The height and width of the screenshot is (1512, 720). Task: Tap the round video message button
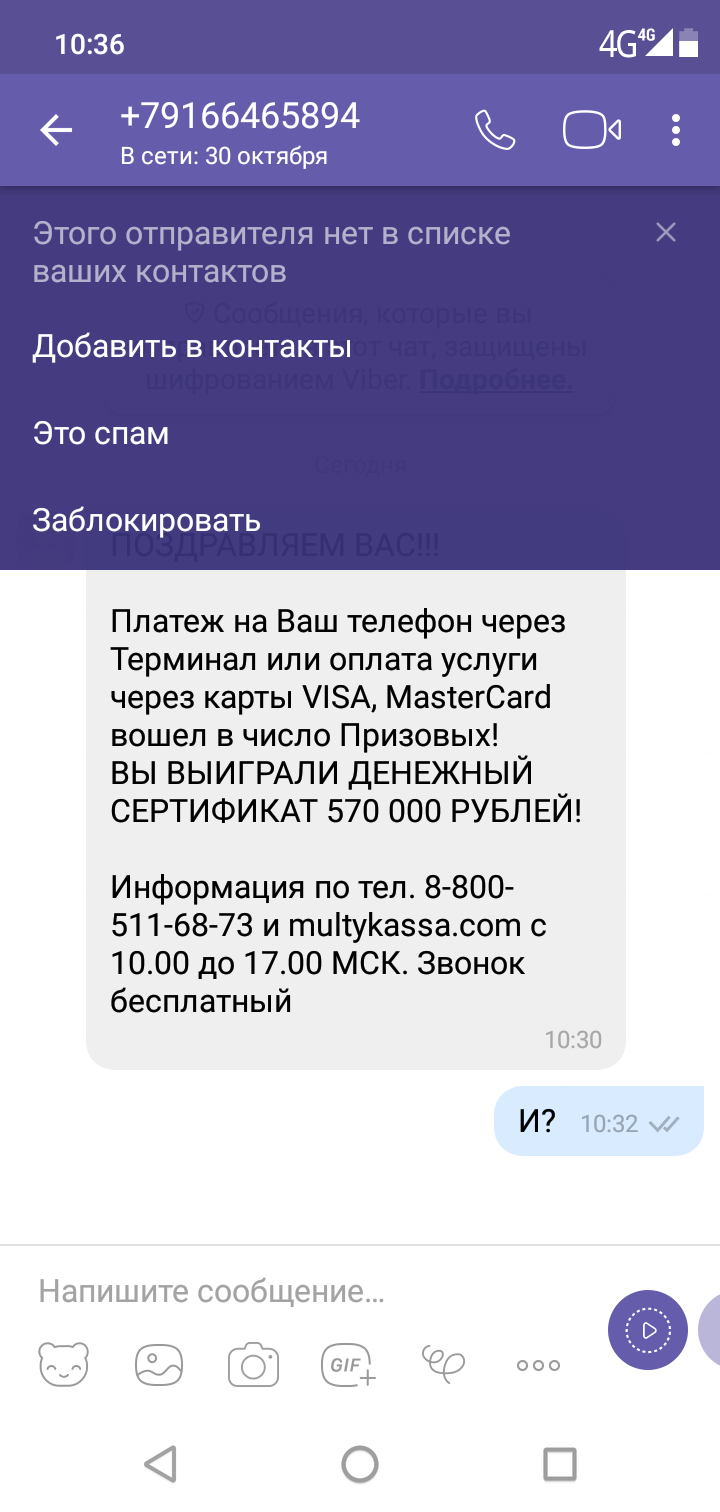coord(648,1330)
